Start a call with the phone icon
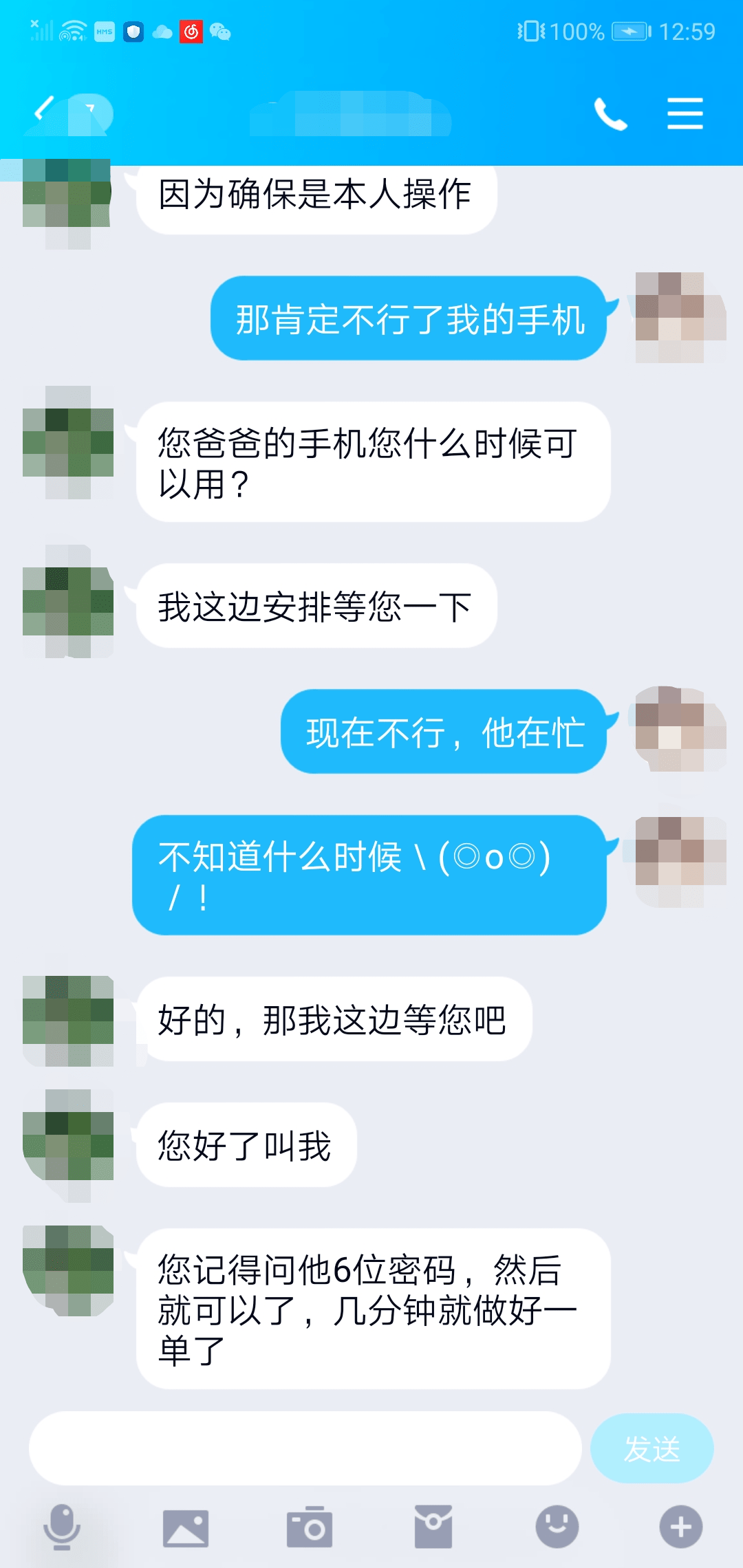Image resolution: width=743 pixels, height=1568 pixels. 611,114
